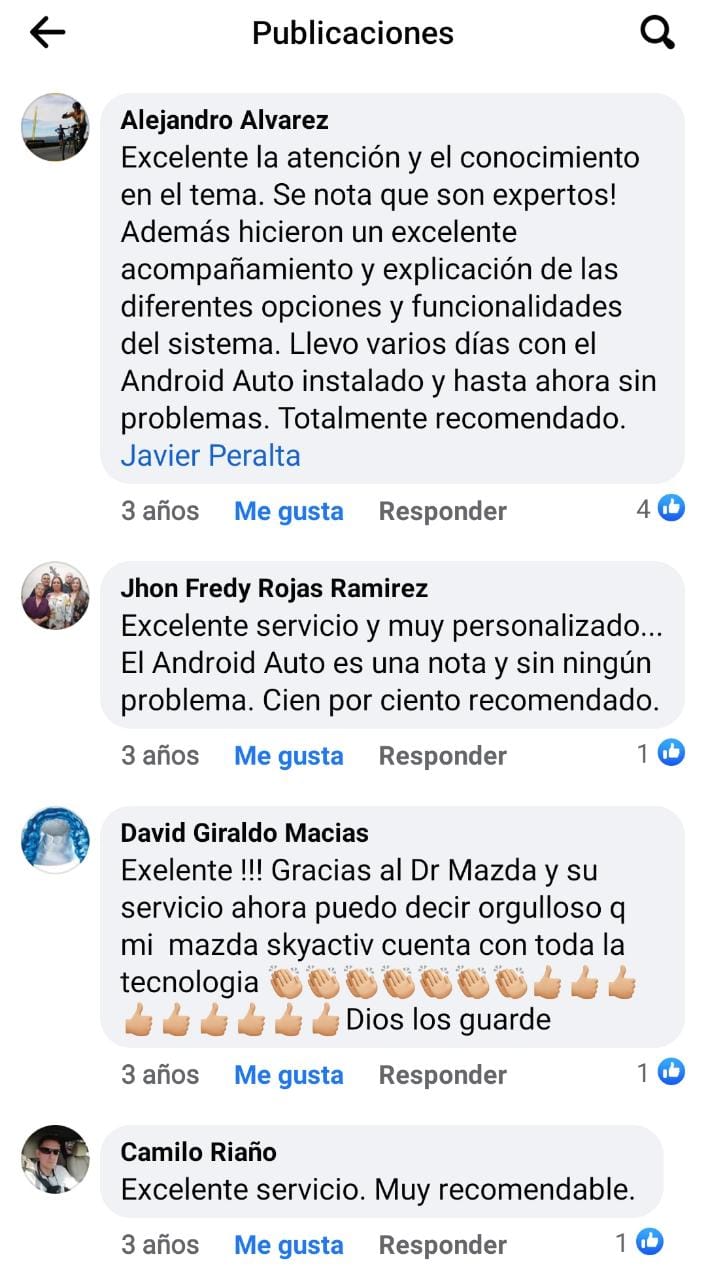This screenshot has height=1280, width=706.
Task: Respond to David Giraldo Macias's comment
Action: 443,1075
